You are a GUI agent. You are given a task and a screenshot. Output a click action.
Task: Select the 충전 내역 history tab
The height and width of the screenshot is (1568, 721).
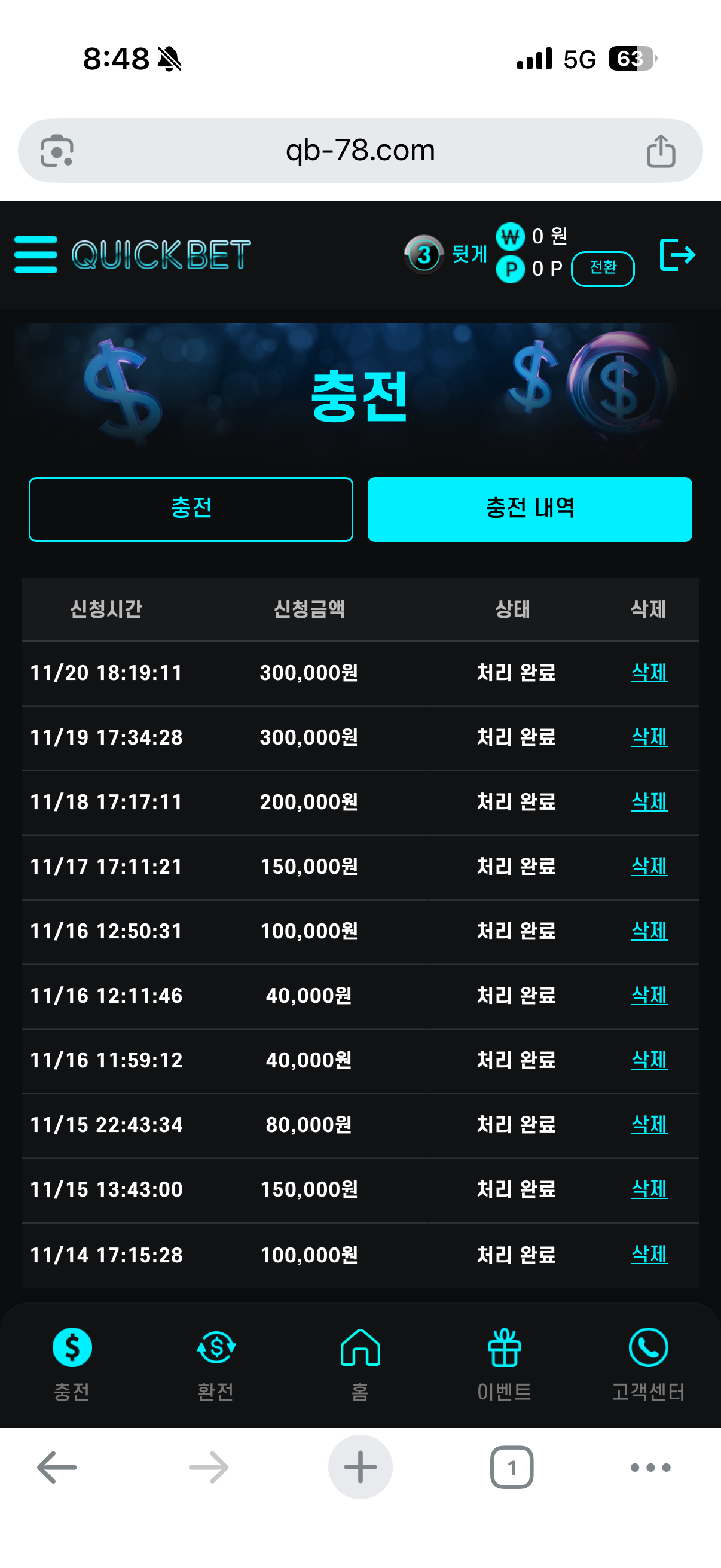pos(529,509)
